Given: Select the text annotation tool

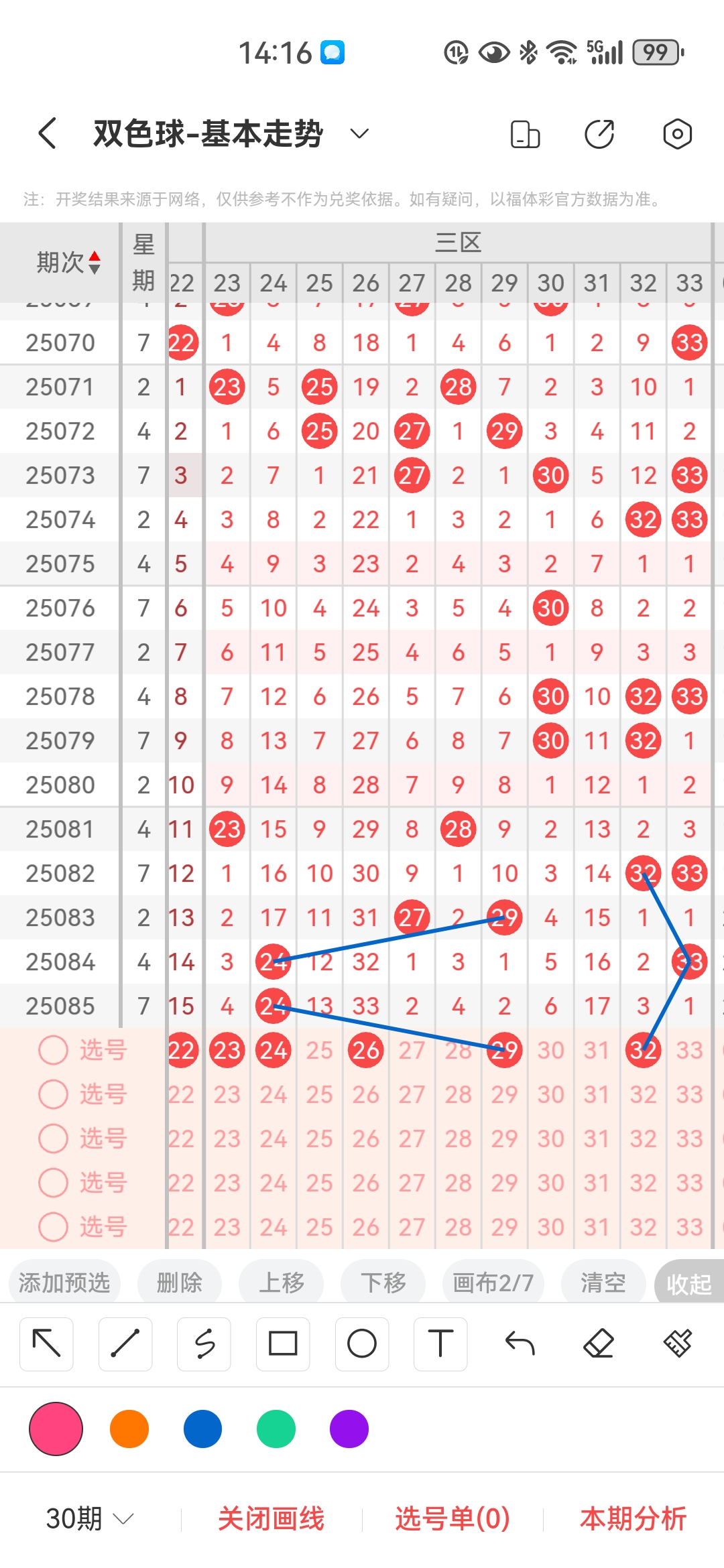Looking at the screenshot, I should coord(440,1344).
